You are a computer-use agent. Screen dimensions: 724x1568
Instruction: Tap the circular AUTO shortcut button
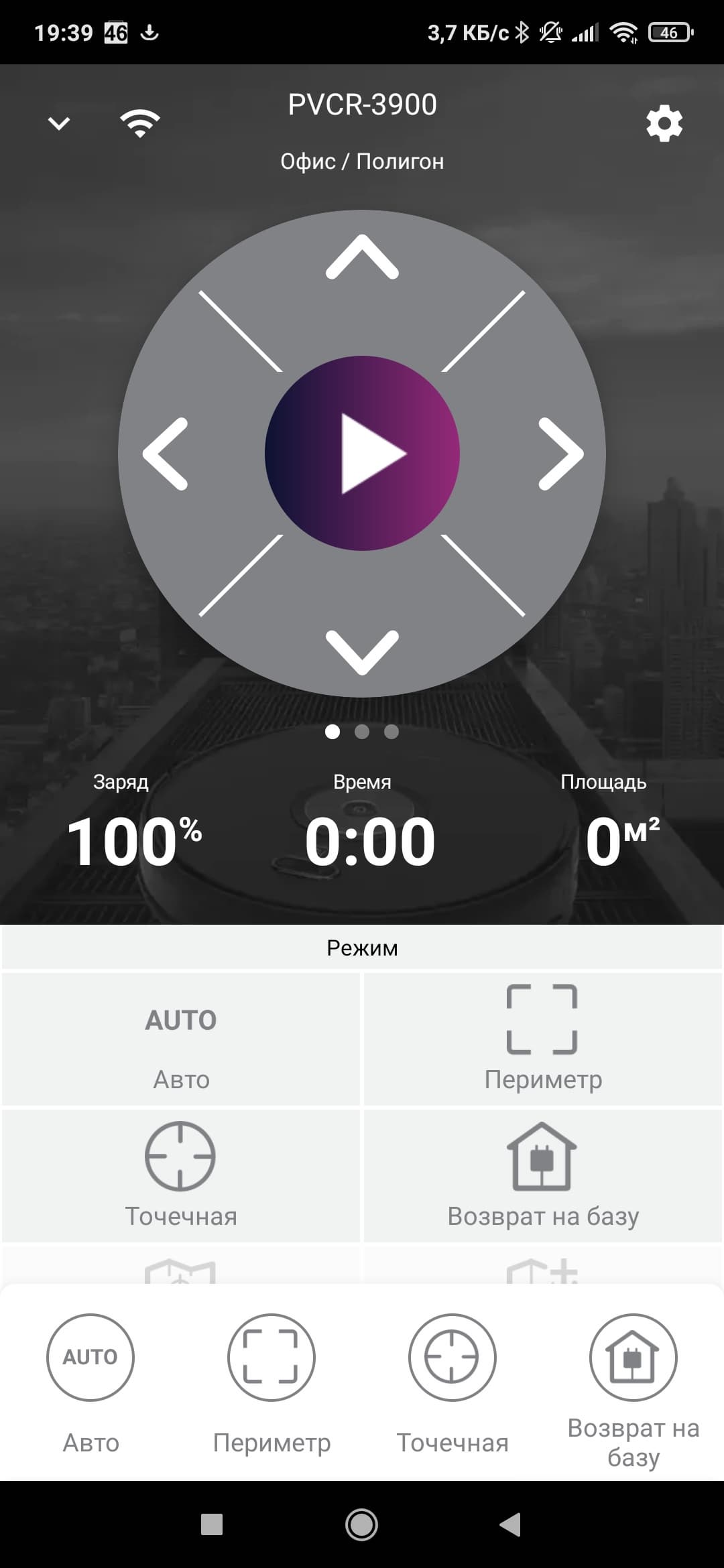pos(90,1357)
